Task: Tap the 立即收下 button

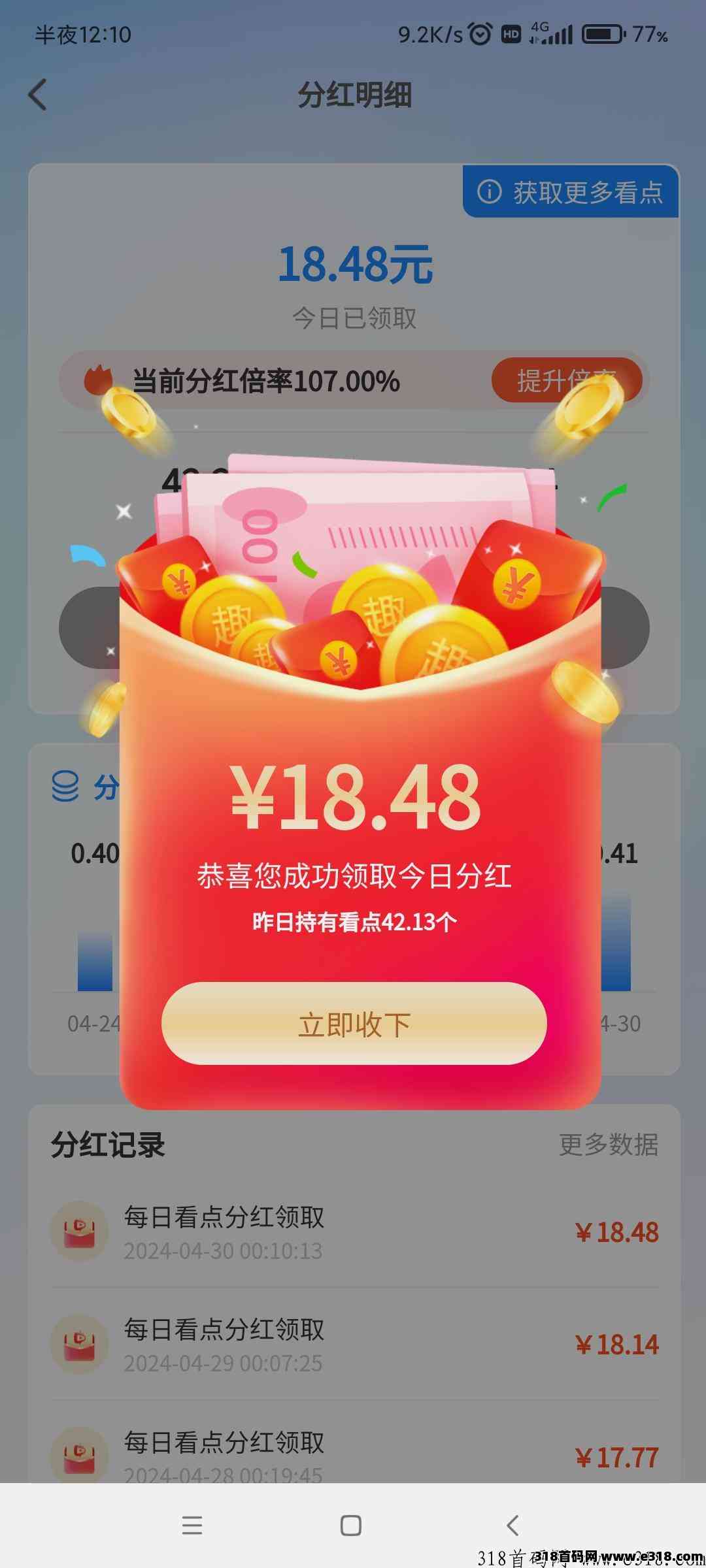Action: pyautogui.click(x=354, y=1024)
